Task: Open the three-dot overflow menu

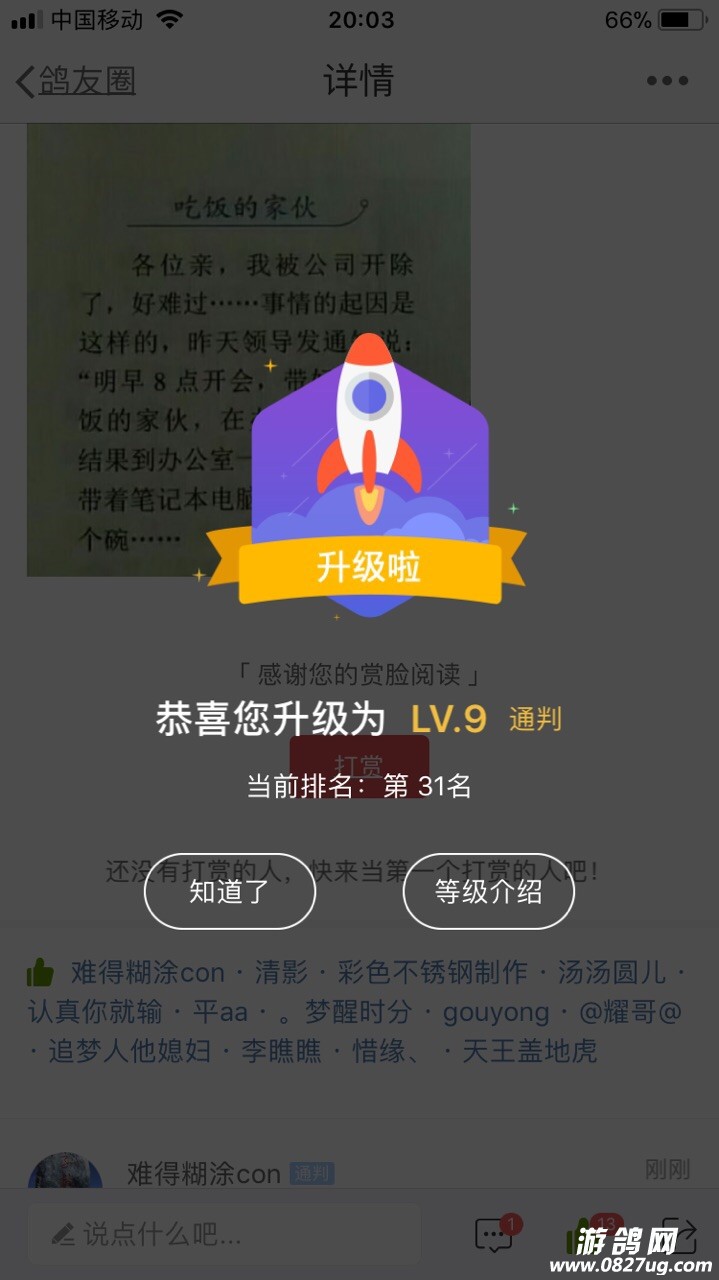Action: (666, 81)
